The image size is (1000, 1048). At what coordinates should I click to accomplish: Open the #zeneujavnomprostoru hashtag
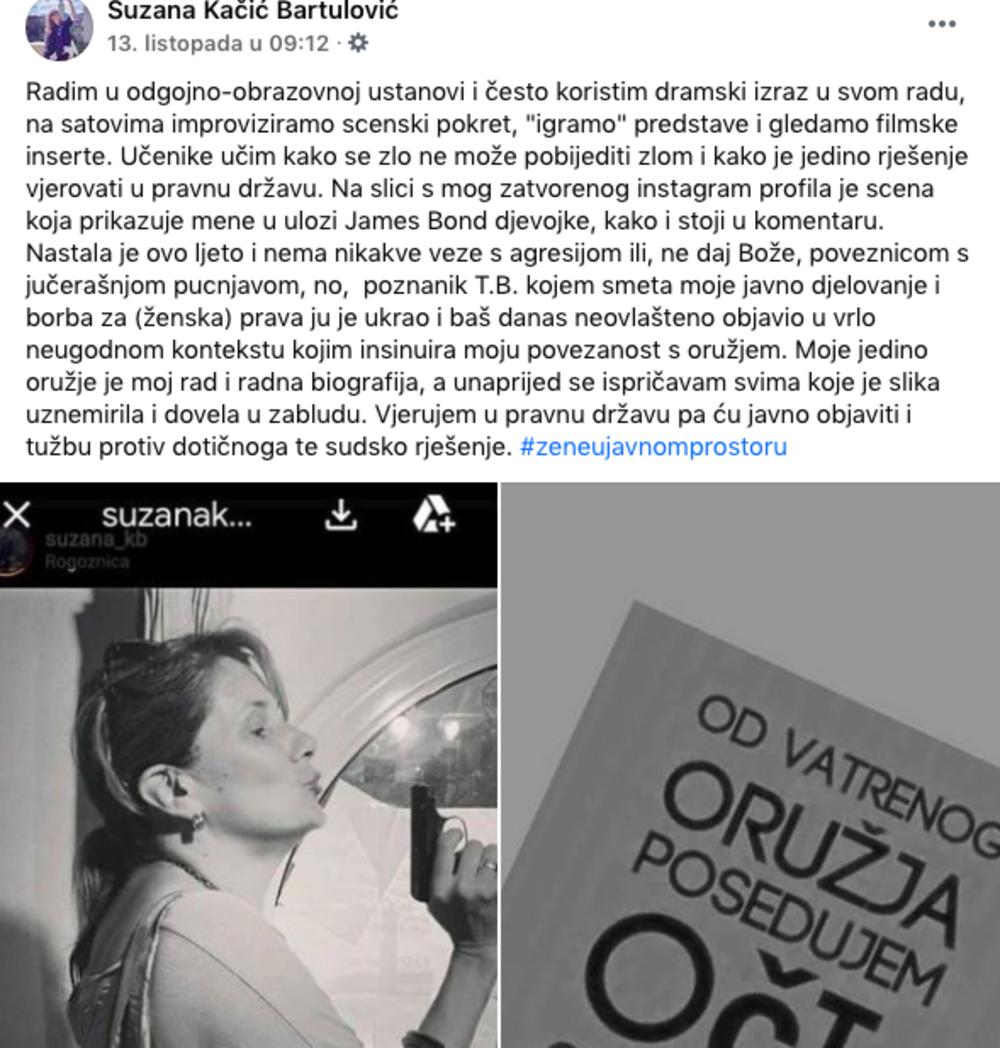tap(653, 446)
